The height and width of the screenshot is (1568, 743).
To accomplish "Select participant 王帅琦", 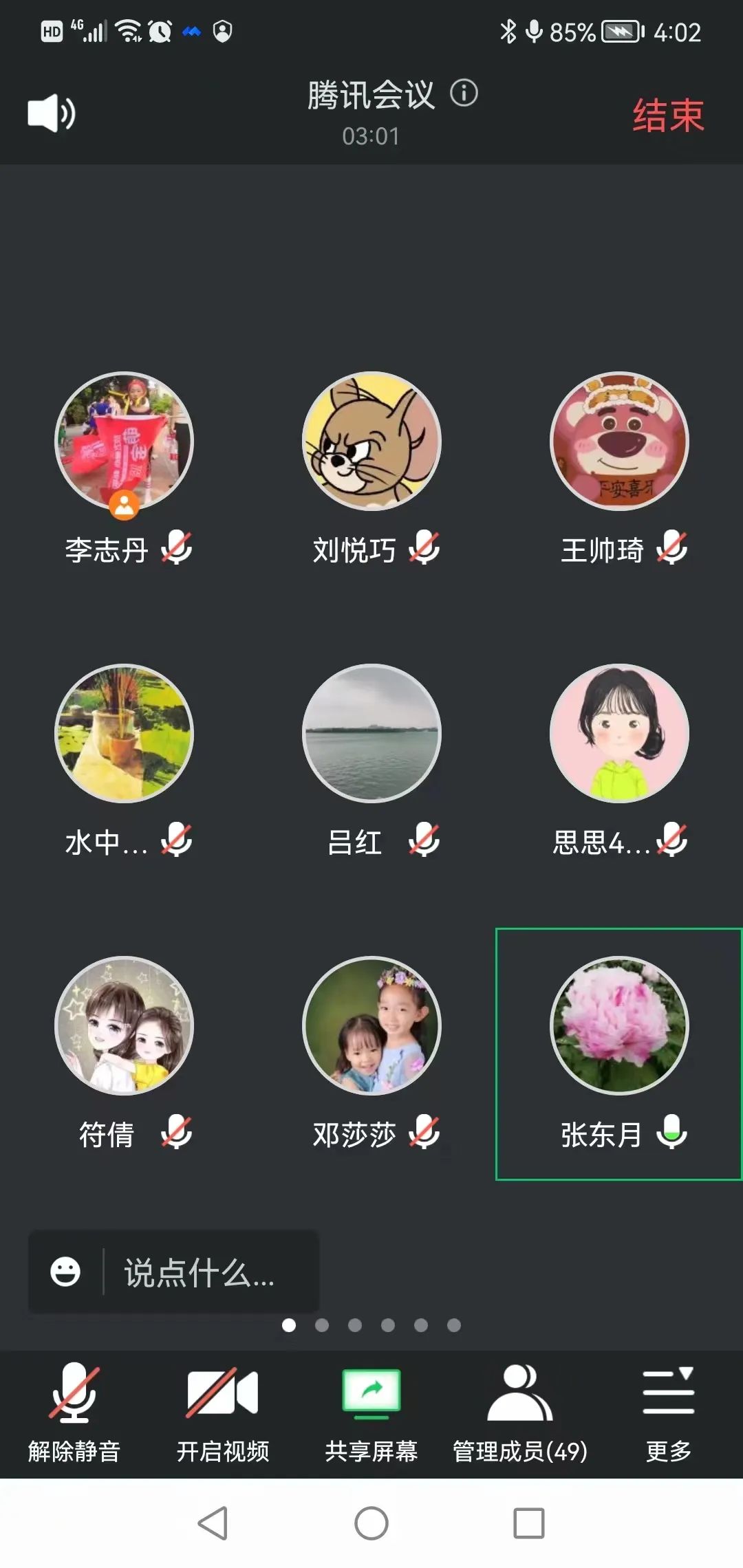I will pyautogui.click(x=619, y=442).
